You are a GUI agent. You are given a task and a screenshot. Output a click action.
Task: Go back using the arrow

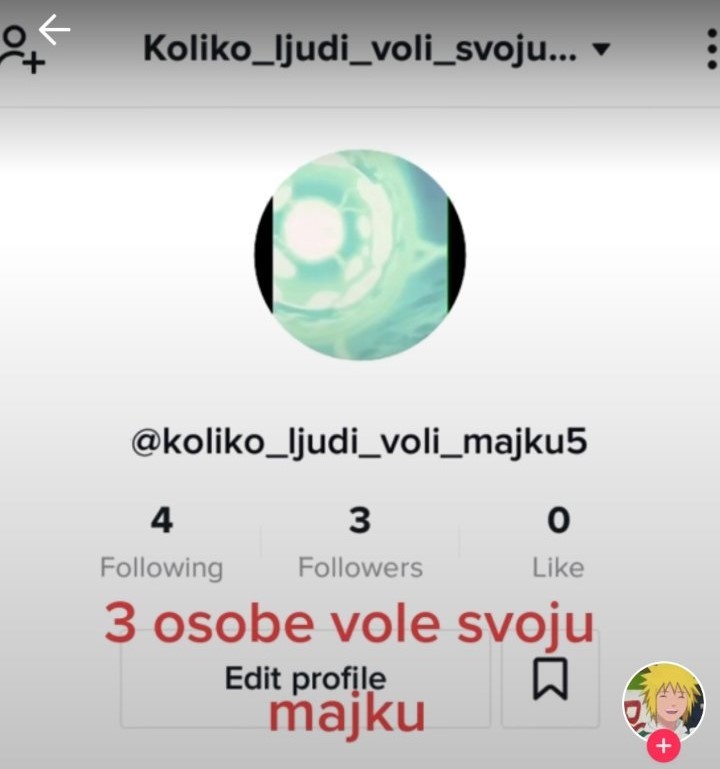[x=55, y=30]
